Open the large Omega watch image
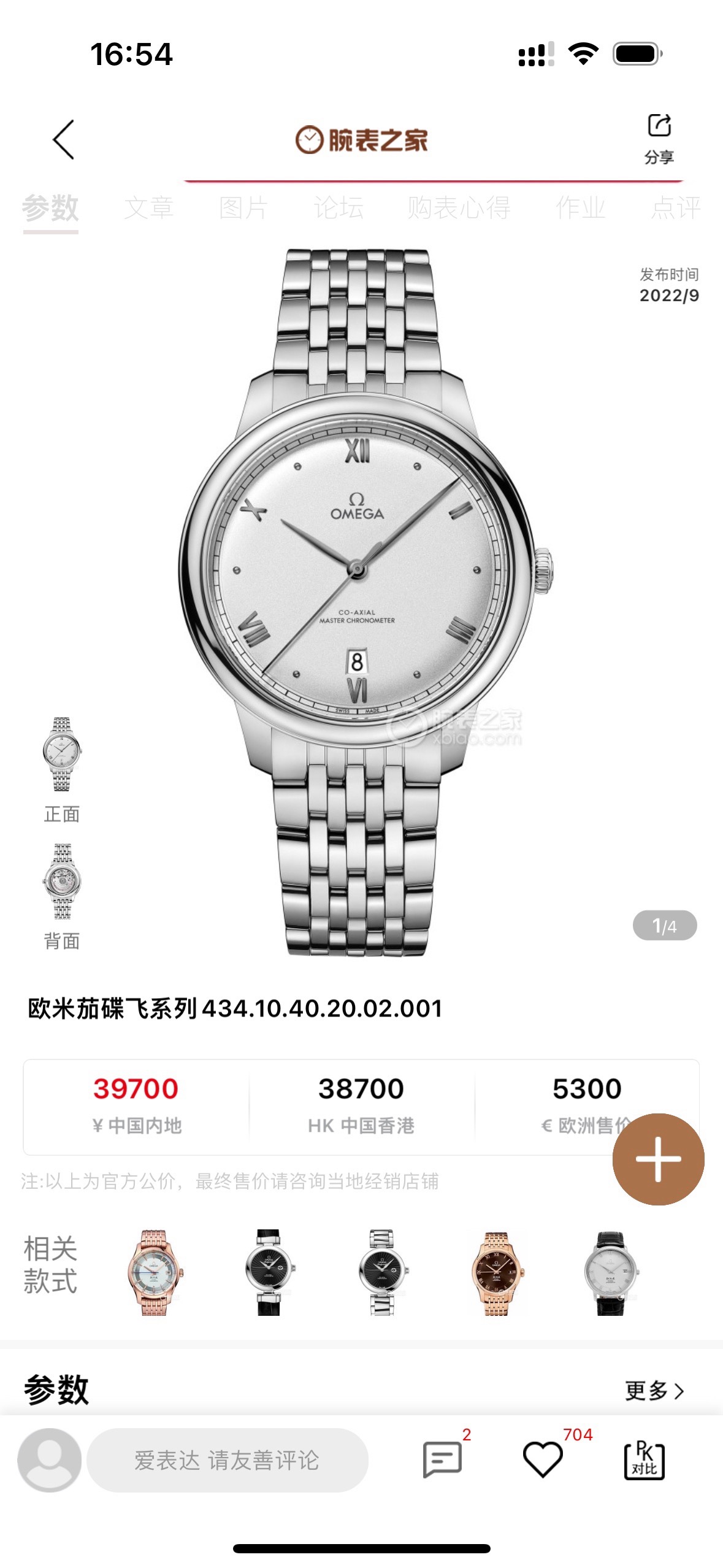723x1568 pixels. click(362, 601)
